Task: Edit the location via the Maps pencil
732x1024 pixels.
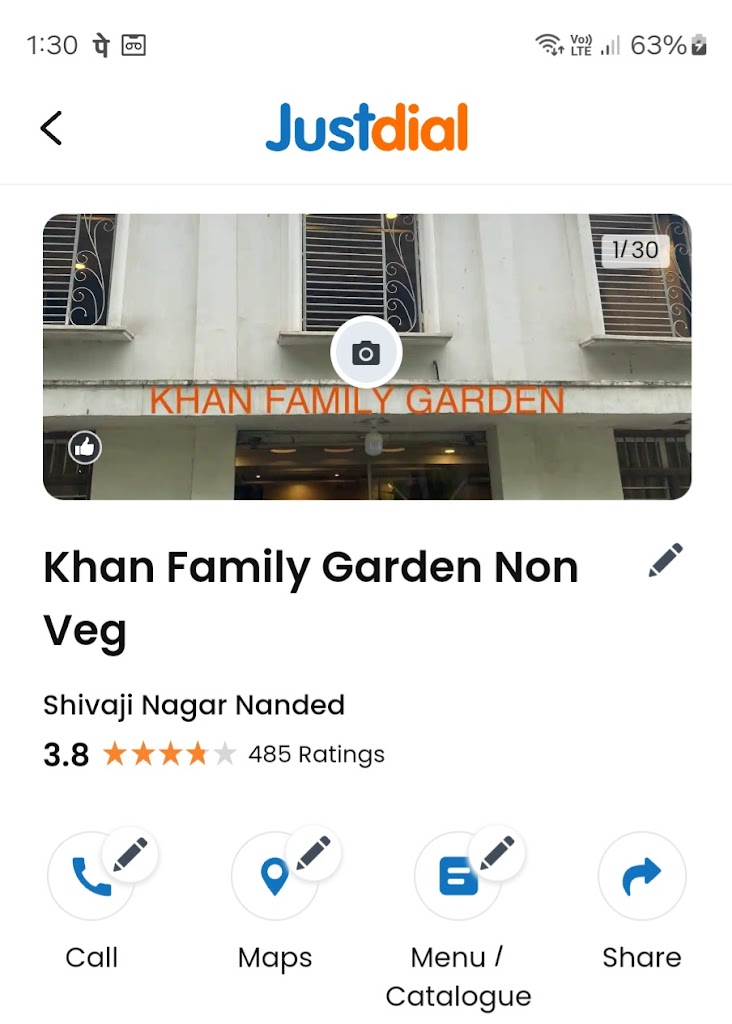Action: coord(313,854)
